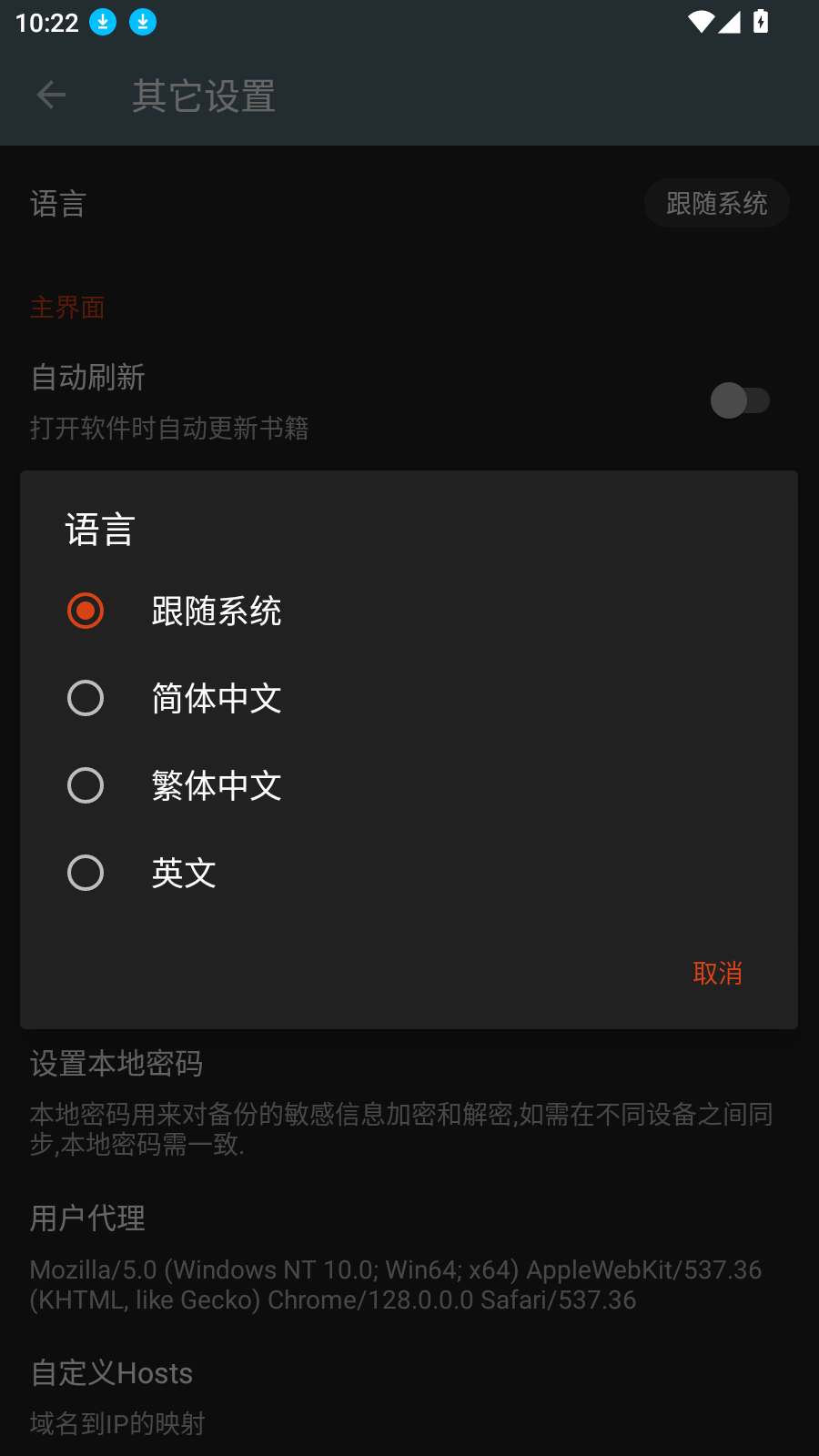The width and height of the screenshot is (819, 1456).
Task: Tap the back arrow to exit settings
Action: pos(51,95)
